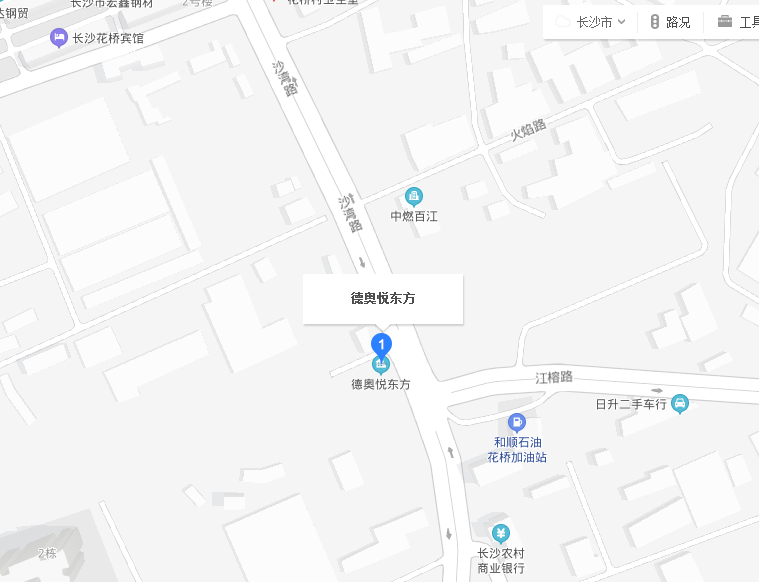Tap the blue marker numbered 1
Viewport: 759px width, 582px height.
point(381,343)
